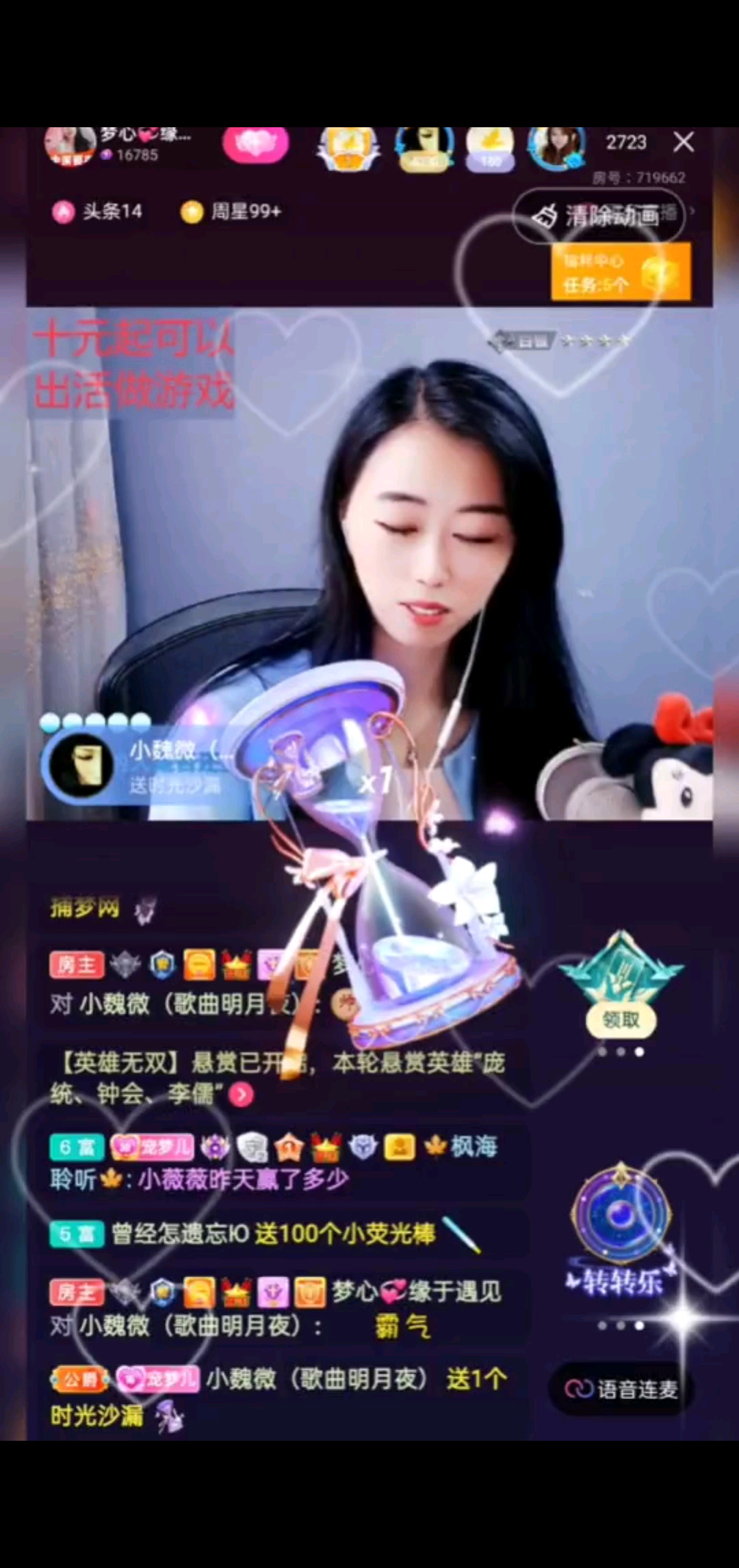Open 周星99+ weekly star ranking
This screenshot has width=739, height=1568.
point(231,211)
